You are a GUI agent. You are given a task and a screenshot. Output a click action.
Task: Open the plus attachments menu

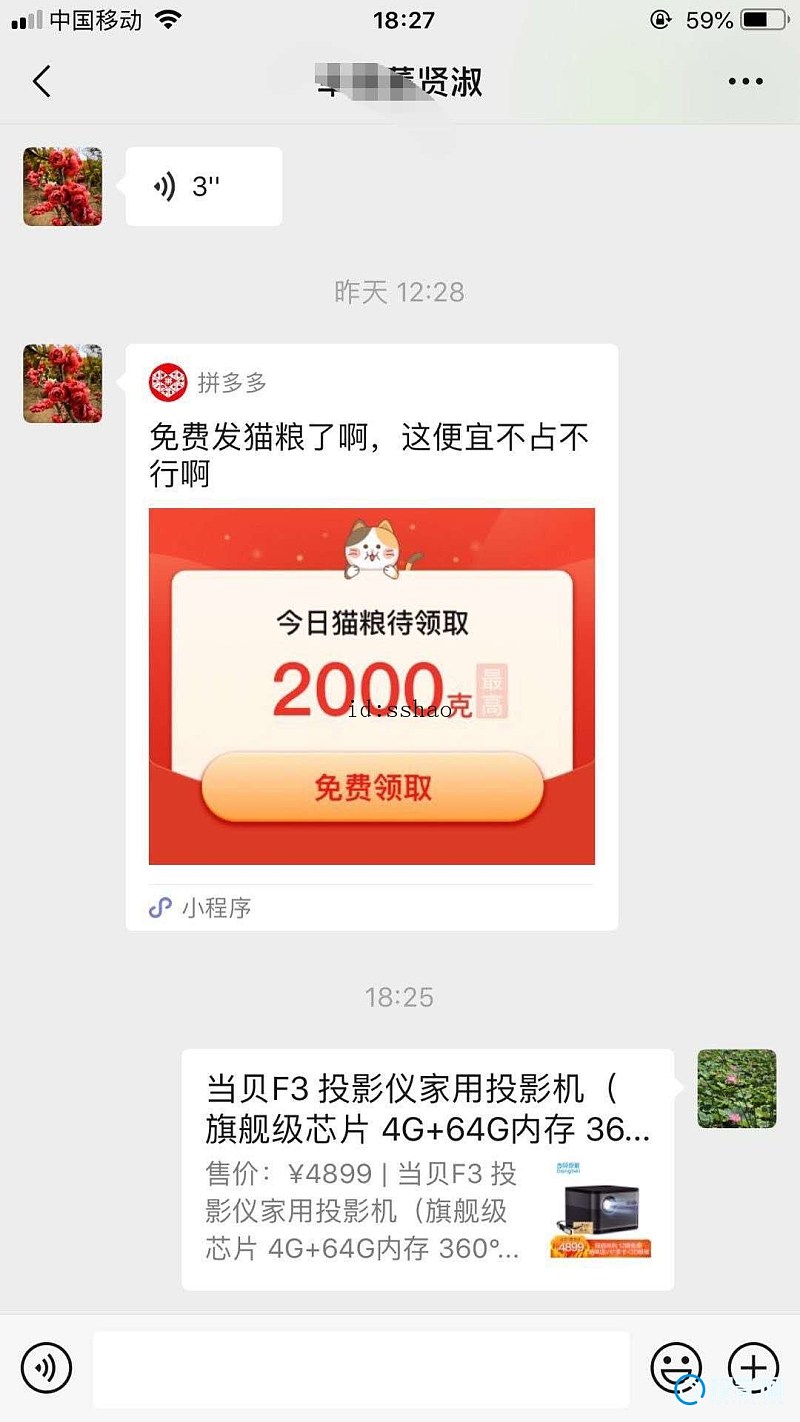(x=753, y=1367)
